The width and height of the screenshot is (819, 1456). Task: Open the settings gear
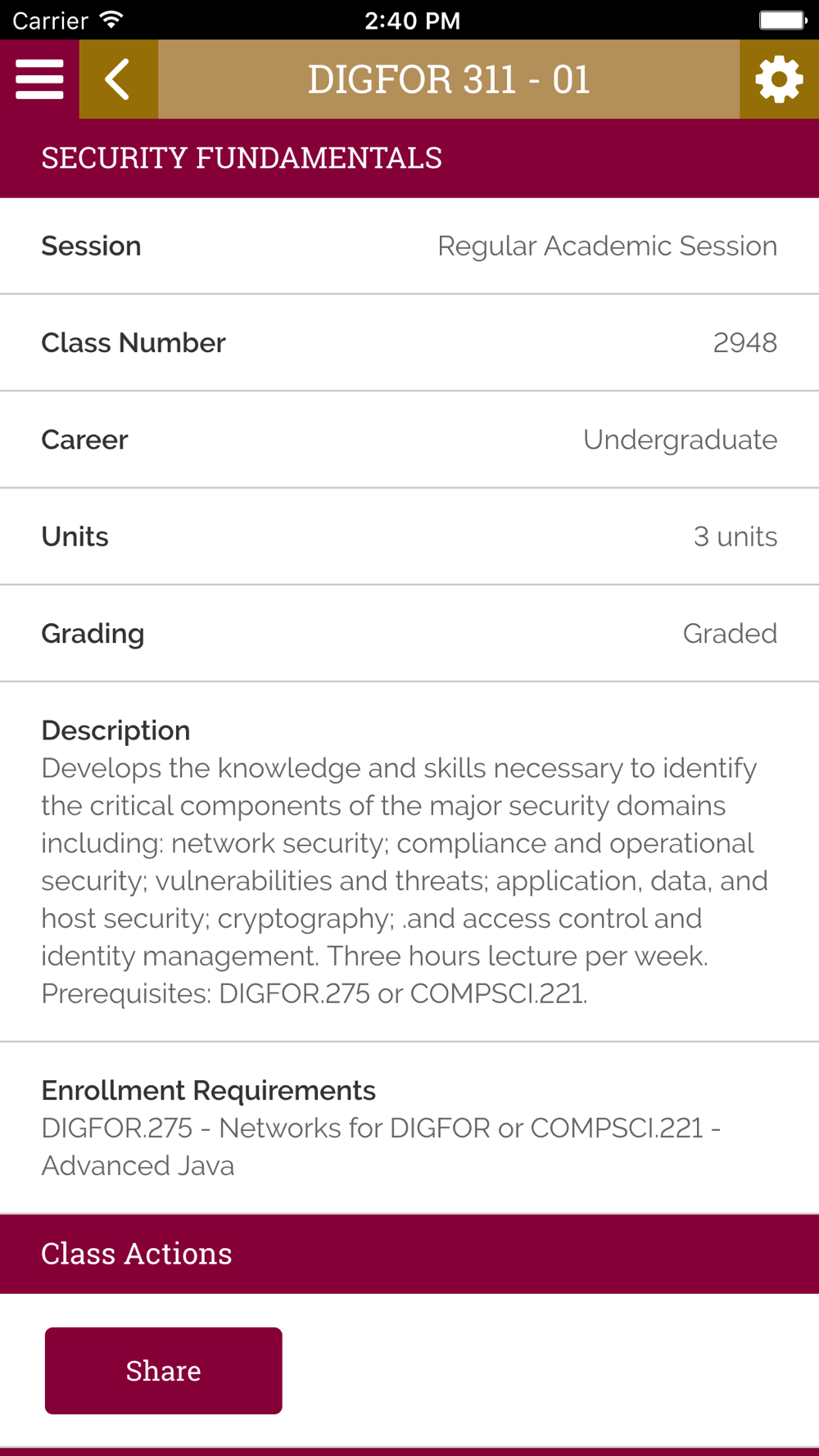coord(779,79)
